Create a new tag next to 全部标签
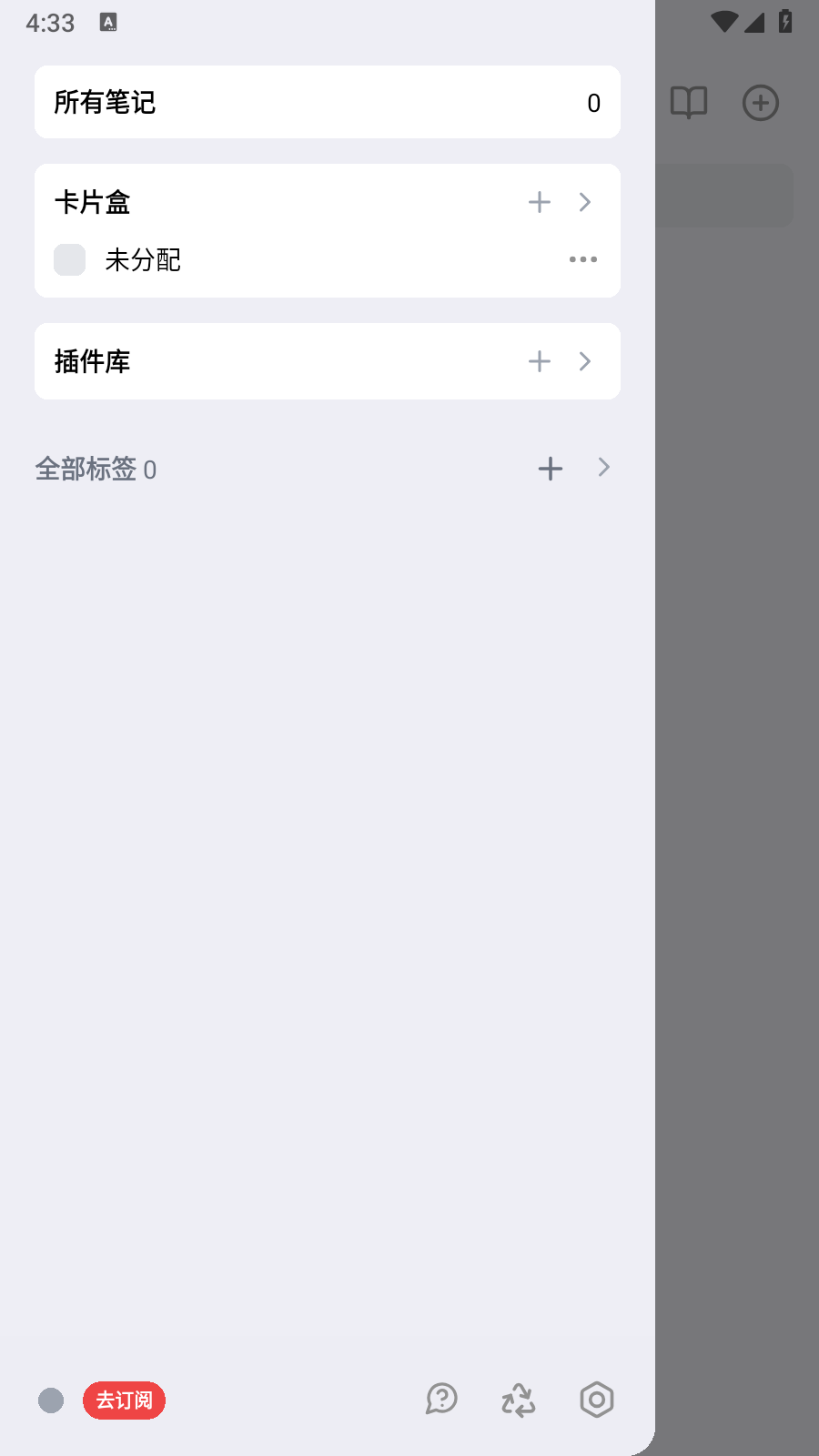This screenshot has height=1456, width=819. [x=551, y=469]
